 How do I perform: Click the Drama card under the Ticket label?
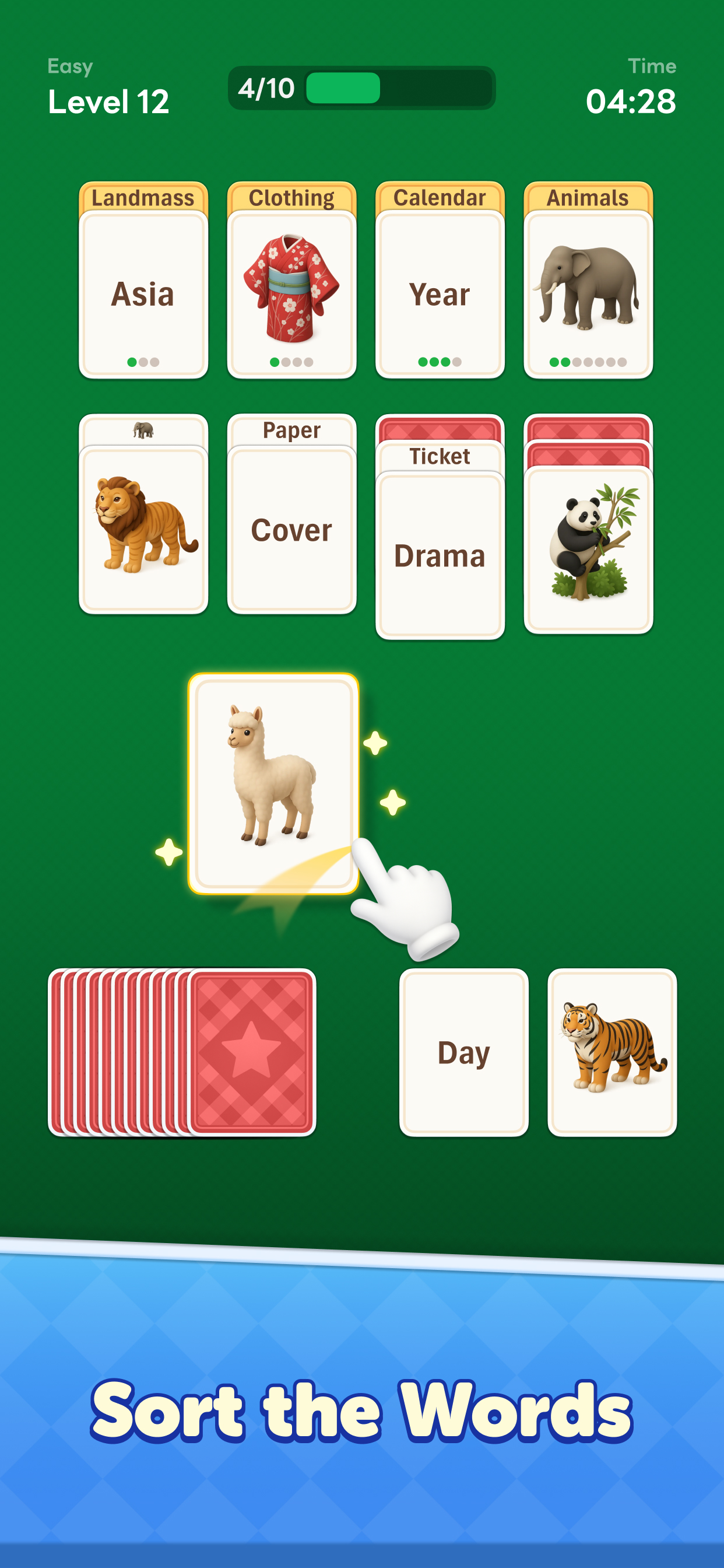(x=440, y=555)
